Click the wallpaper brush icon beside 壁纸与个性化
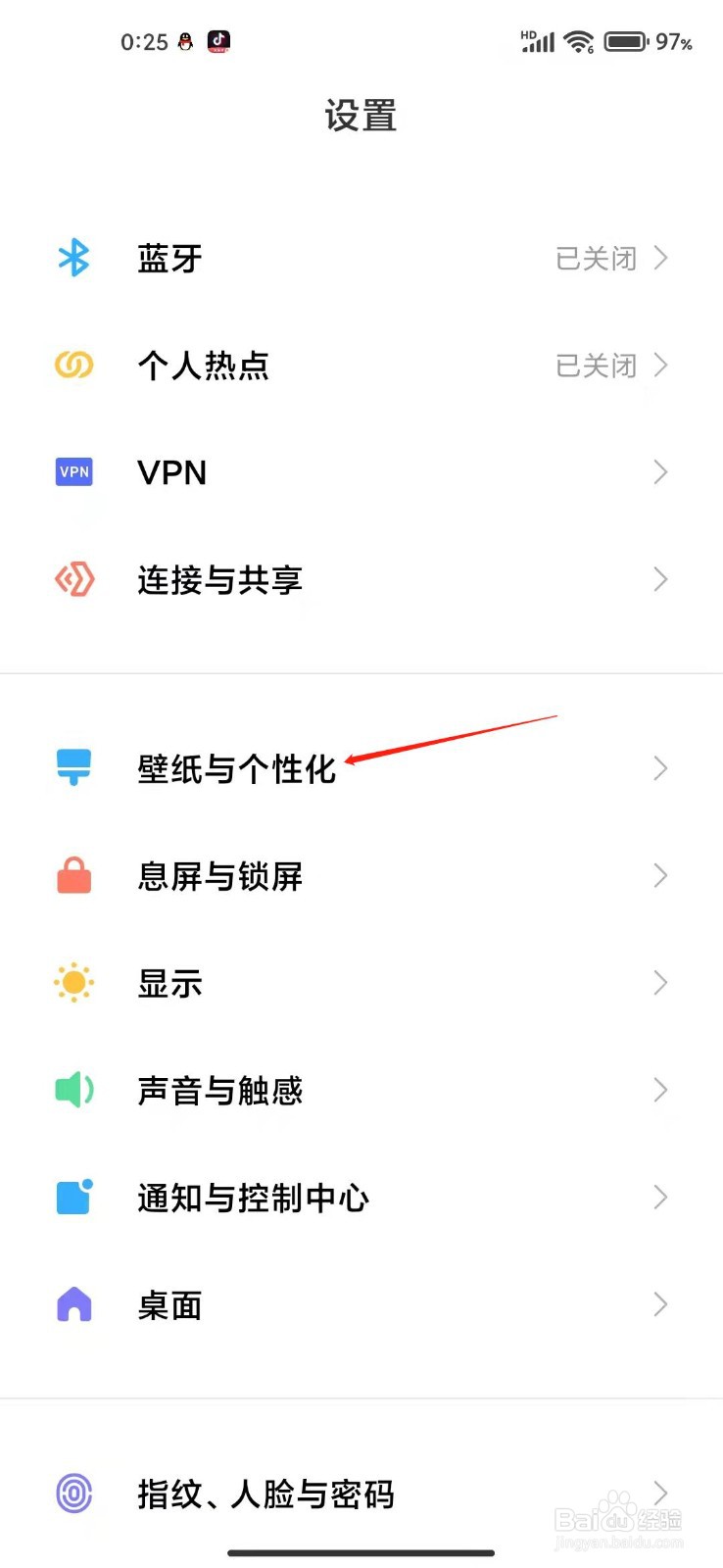 click(x=73, y=767)
